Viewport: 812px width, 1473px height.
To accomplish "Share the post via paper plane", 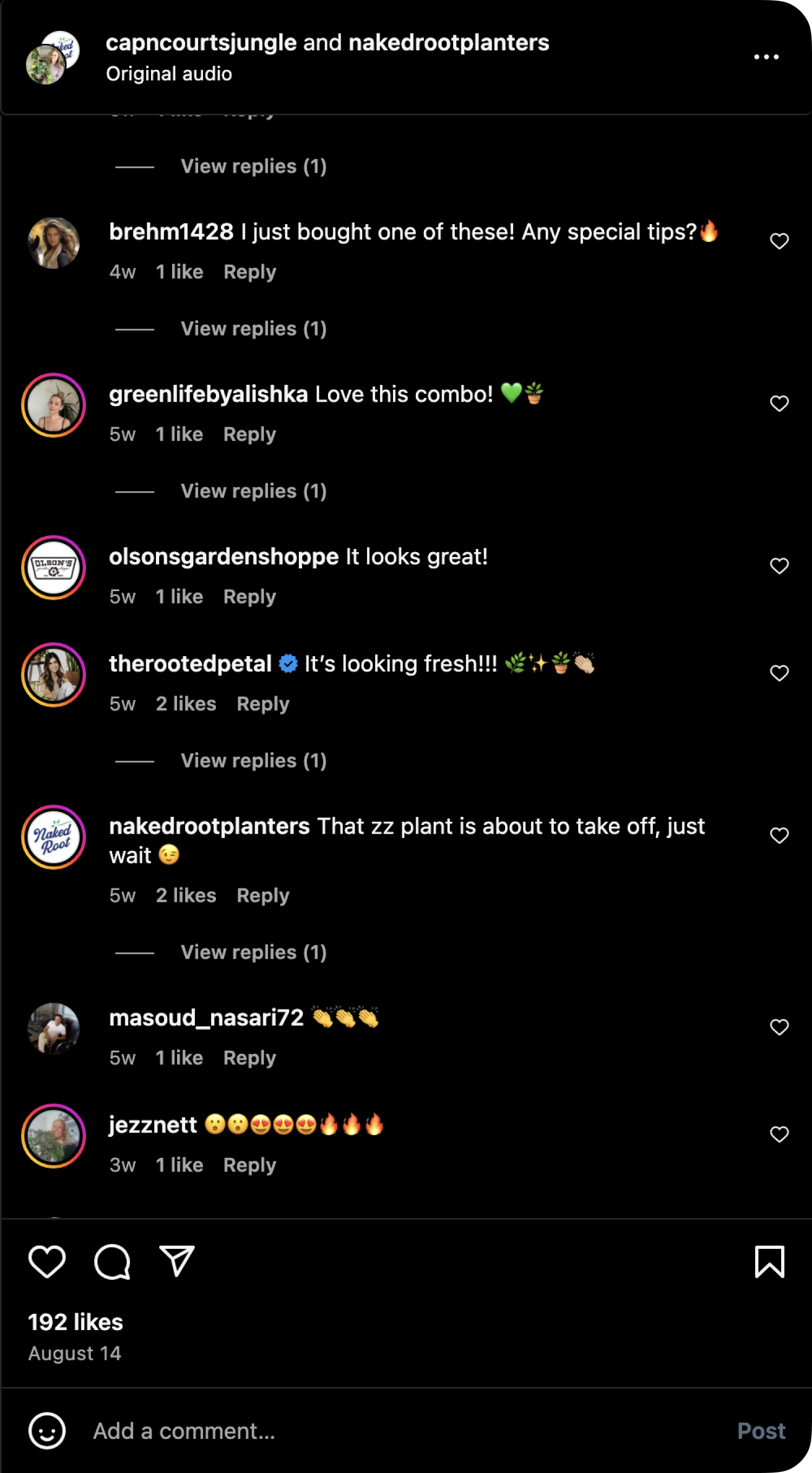I will click(x=176, y=1261).
